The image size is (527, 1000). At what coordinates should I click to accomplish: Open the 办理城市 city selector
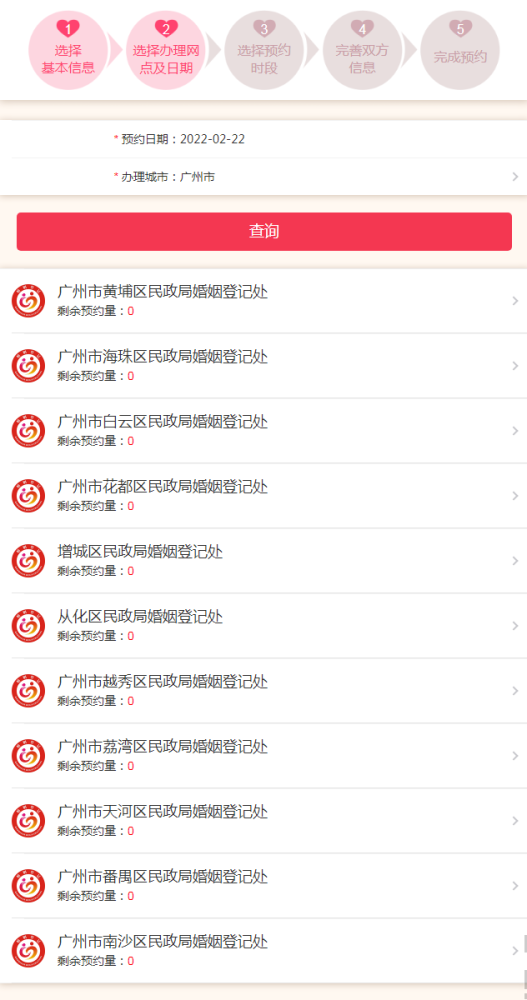pyautogui.click(x=264, y=177)
